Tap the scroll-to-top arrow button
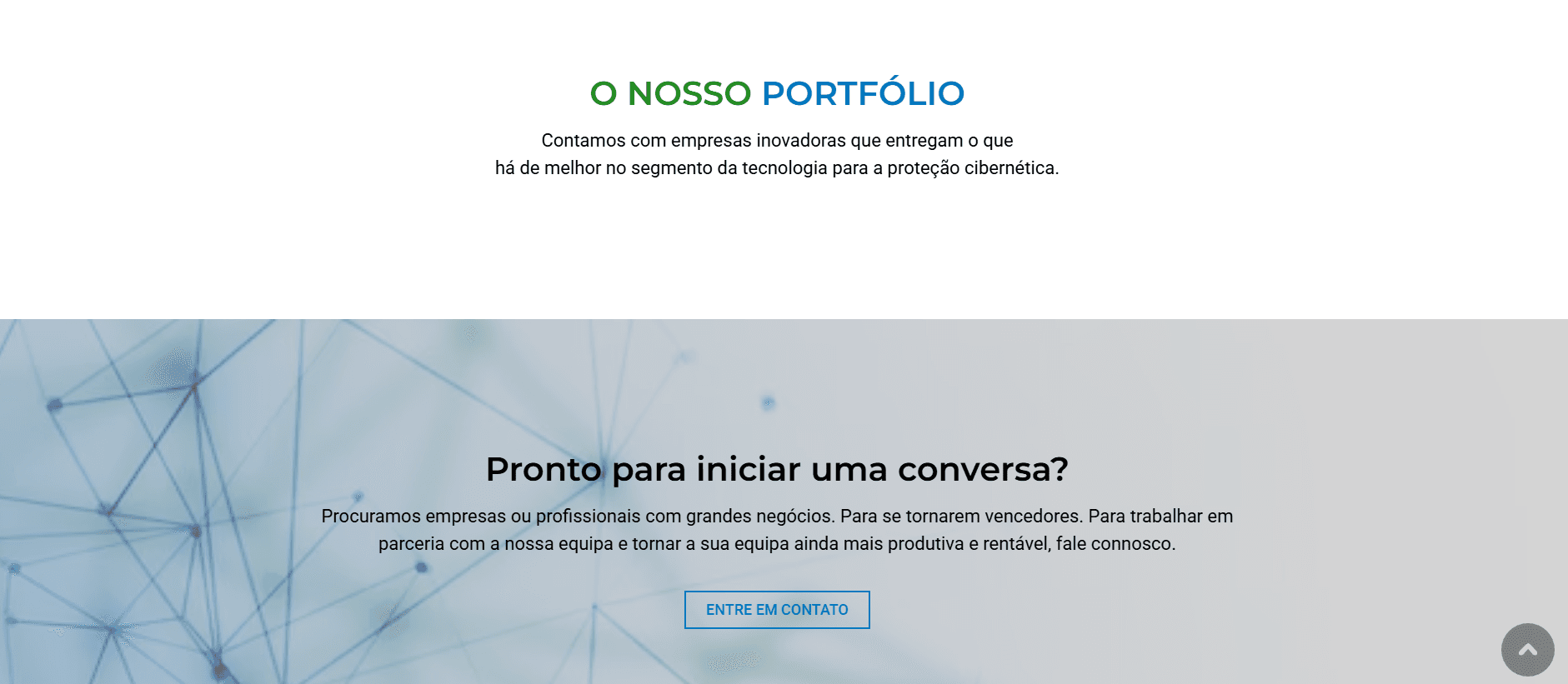This screenshot has height=684, width=1568. click(x=1527, y=650)
